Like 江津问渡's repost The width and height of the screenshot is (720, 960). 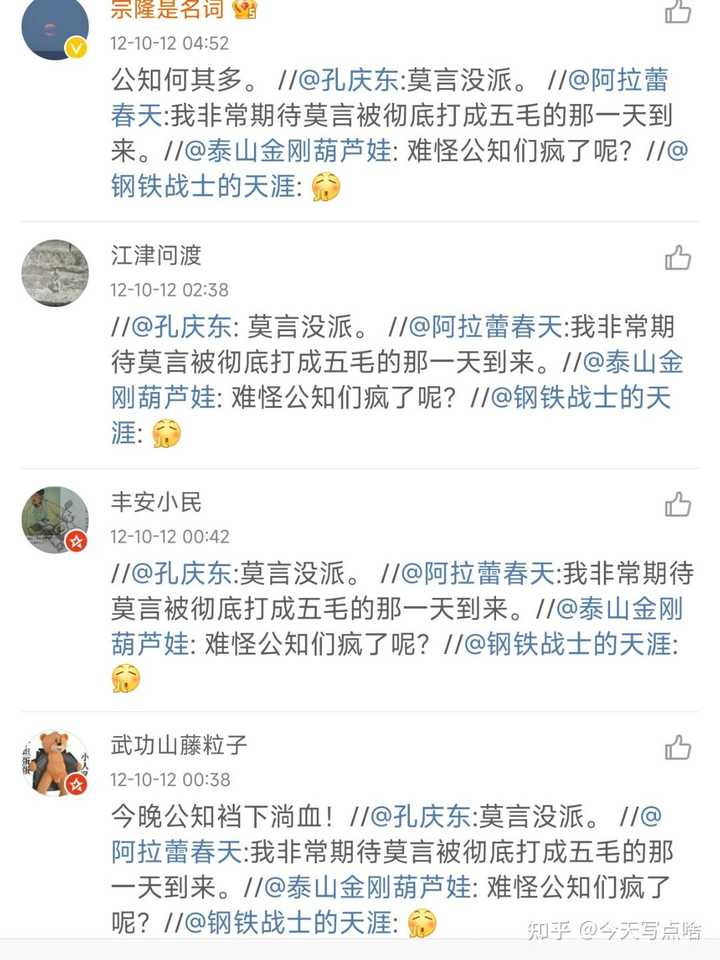[678, 258]
